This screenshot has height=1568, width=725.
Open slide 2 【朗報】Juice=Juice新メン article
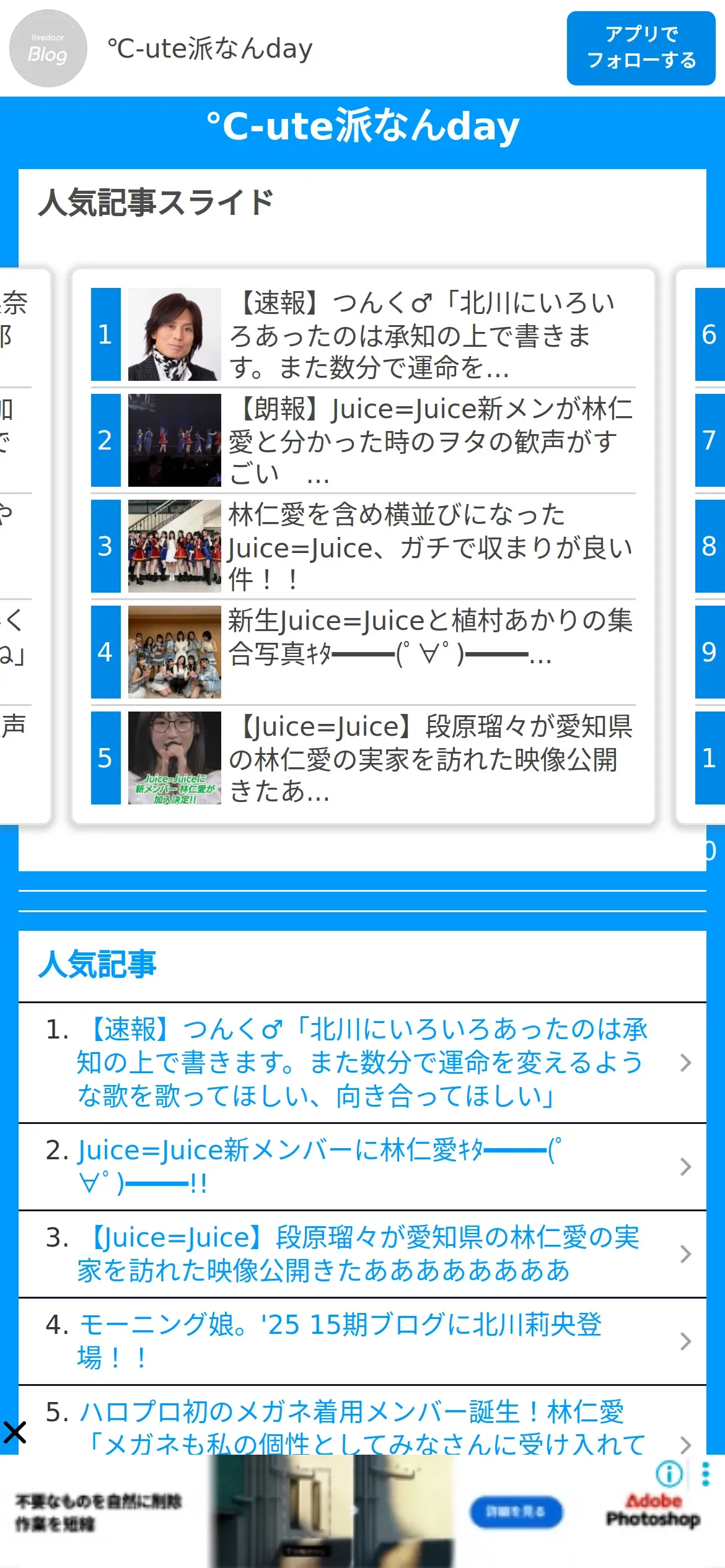[x=363, y=440]
